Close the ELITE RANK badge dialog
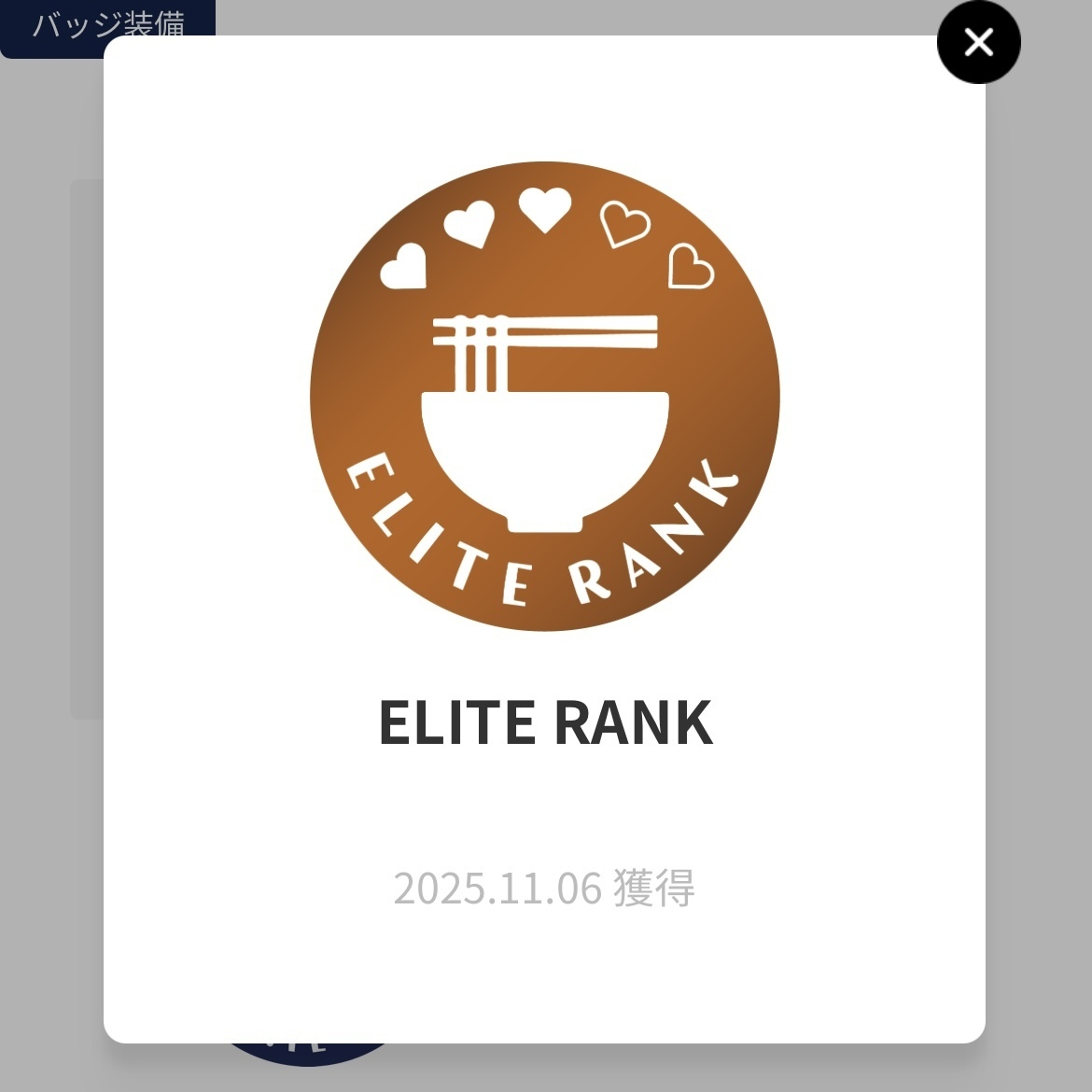Image resolution: width=1092 pixels, height=1092 pixels. pyautogui.click(x=978, y=43)
